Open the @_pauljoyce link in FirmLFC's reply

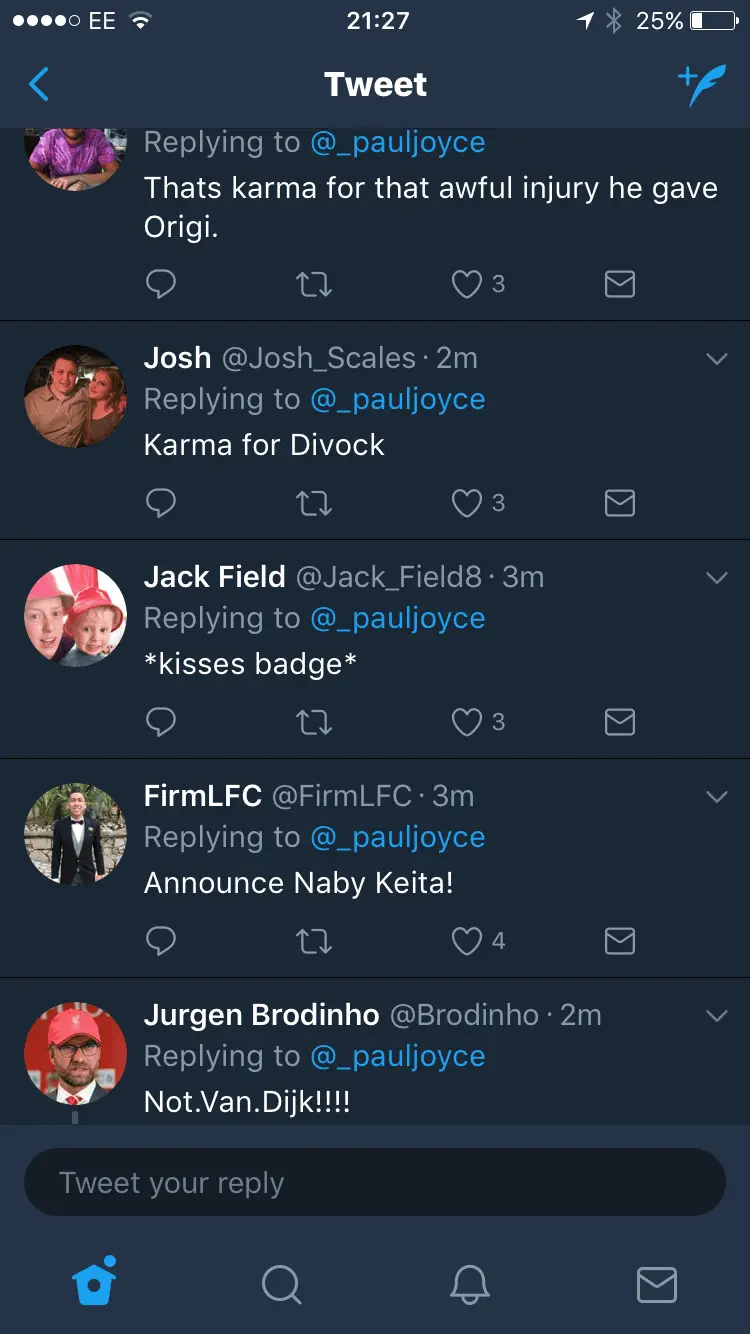point(398,837)
